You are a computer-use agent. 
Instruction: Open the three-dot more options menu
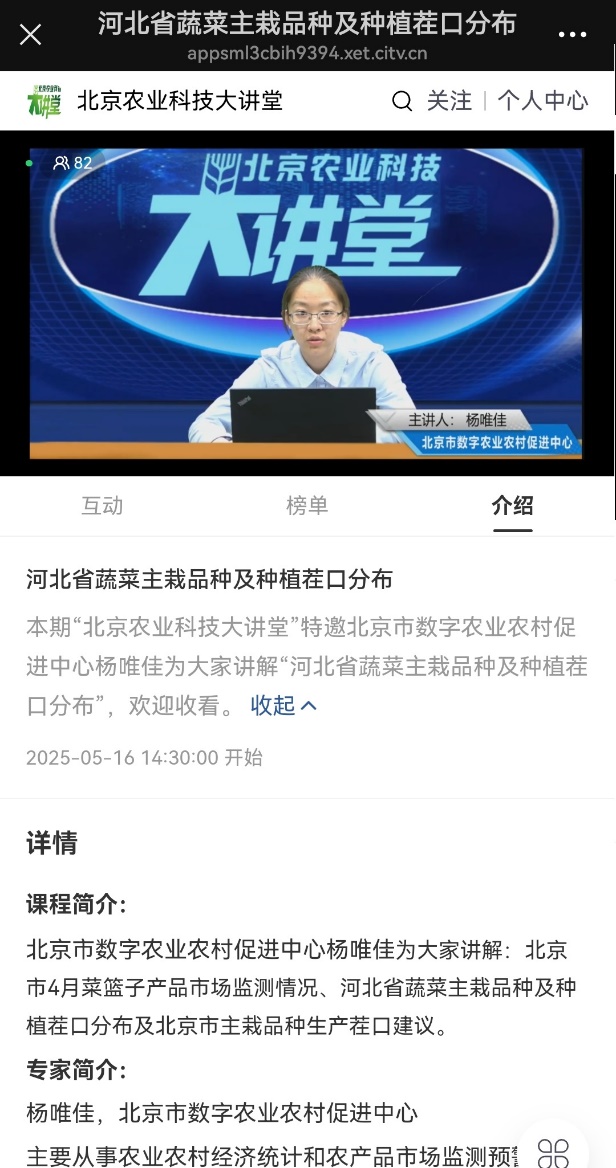(x=572, y=35)
